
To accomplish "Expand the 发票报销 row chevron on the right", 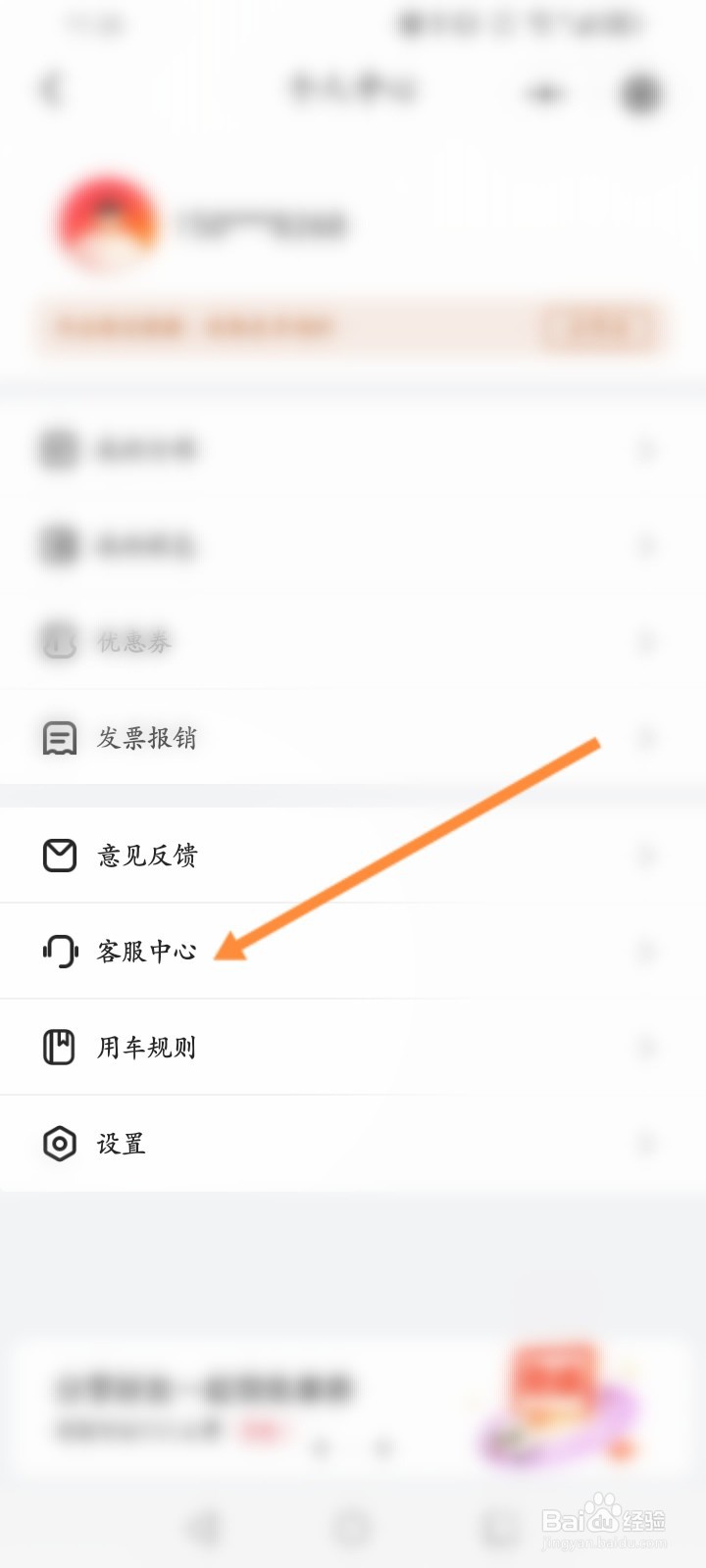I will click(647, 737).
